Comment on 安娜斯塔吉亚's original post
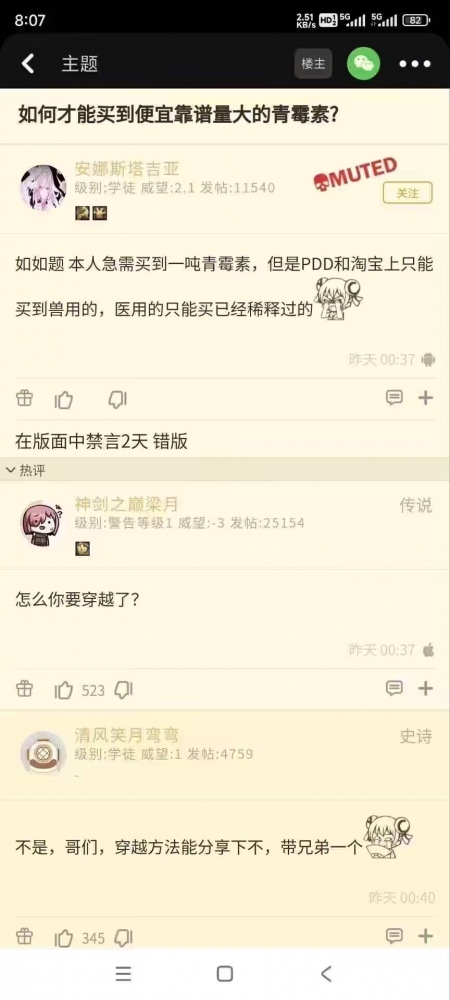 [395, 399]
